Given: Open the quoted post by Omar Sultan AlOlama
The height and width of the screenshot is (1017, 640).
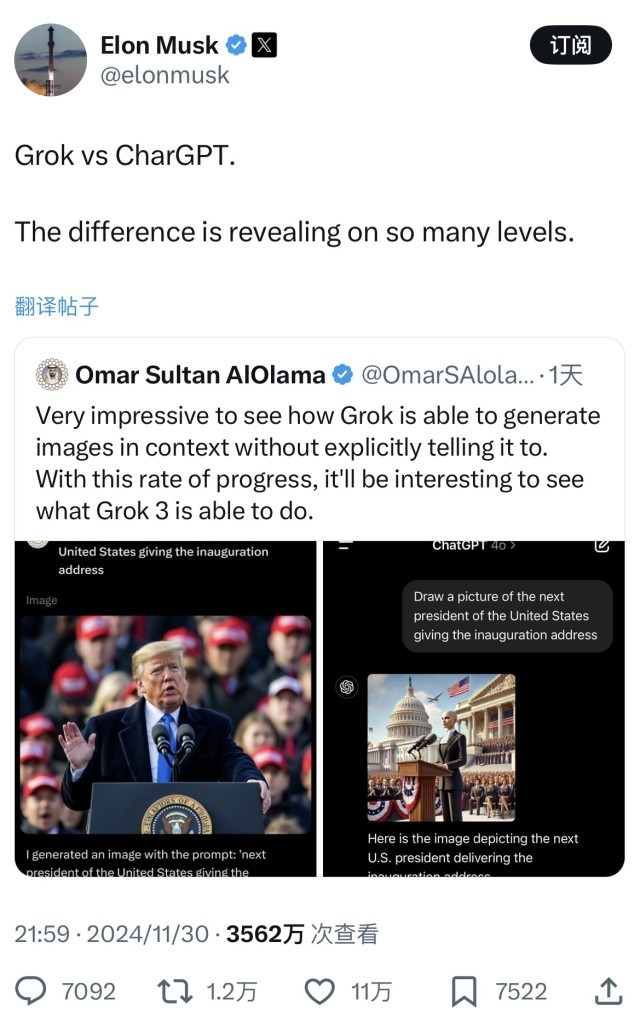Looking at the screenshot, I should tap(318, 446).
